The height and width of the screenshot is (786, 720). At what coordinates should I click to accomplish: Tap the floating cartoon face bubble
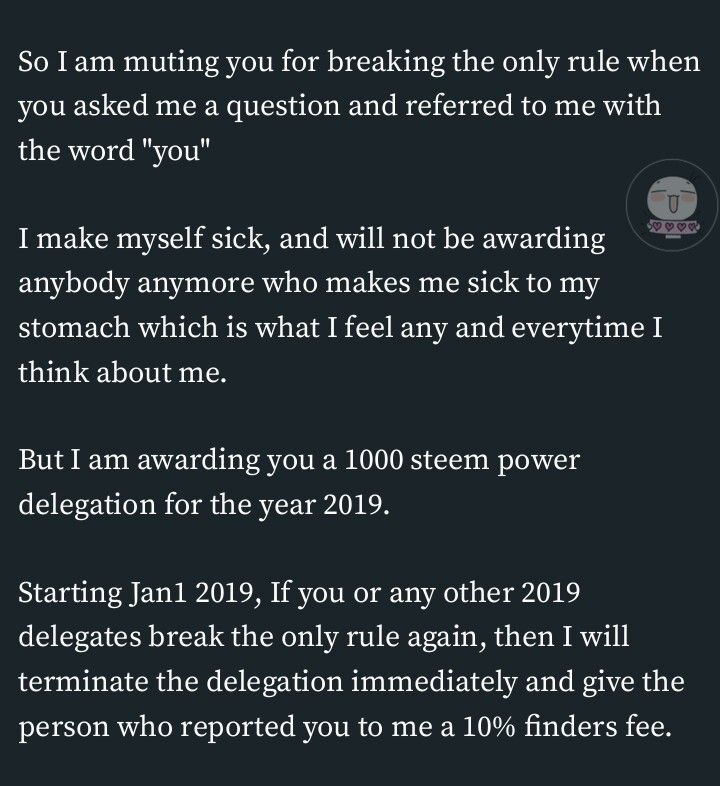[x=671, y=206]
